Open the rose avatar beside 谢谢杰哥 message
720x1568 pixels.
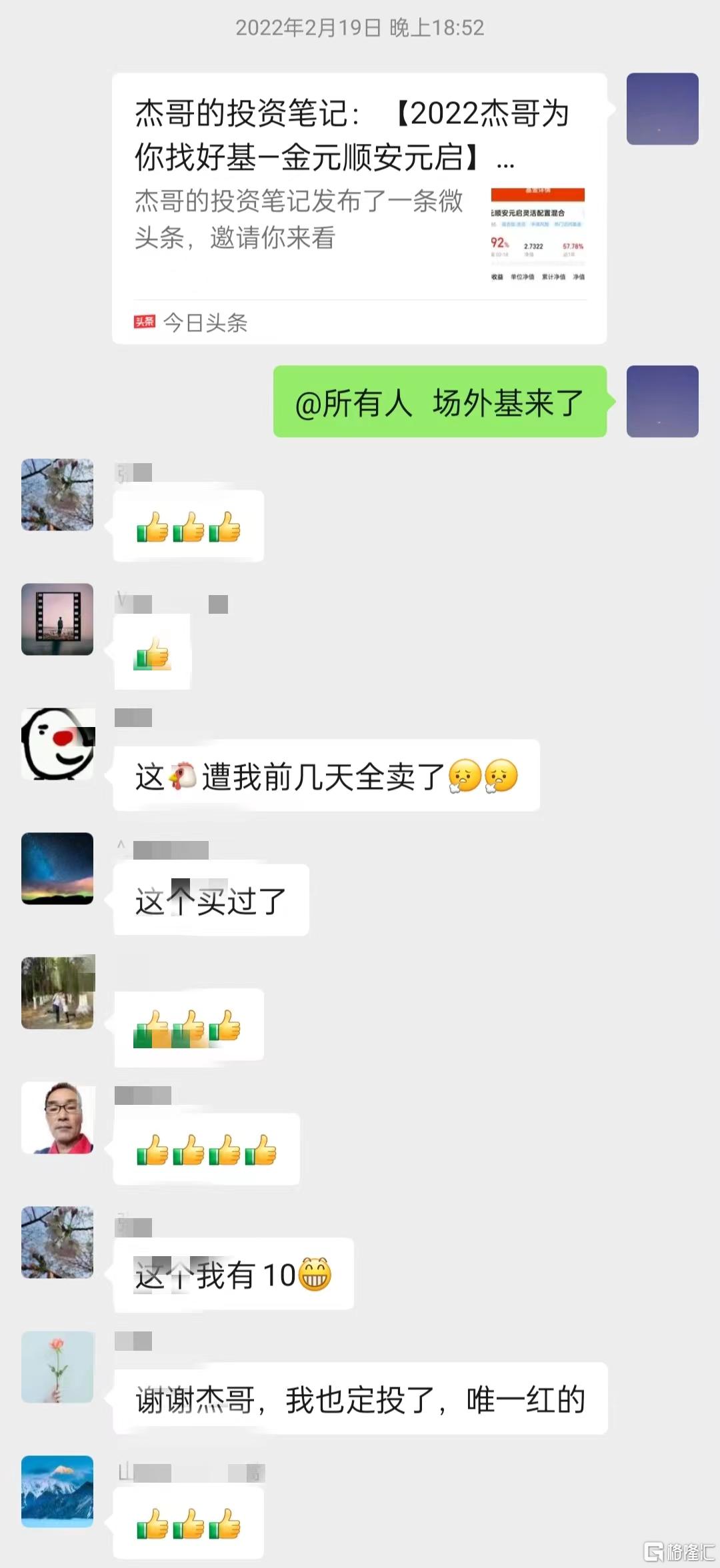(x=58, y=1367)
